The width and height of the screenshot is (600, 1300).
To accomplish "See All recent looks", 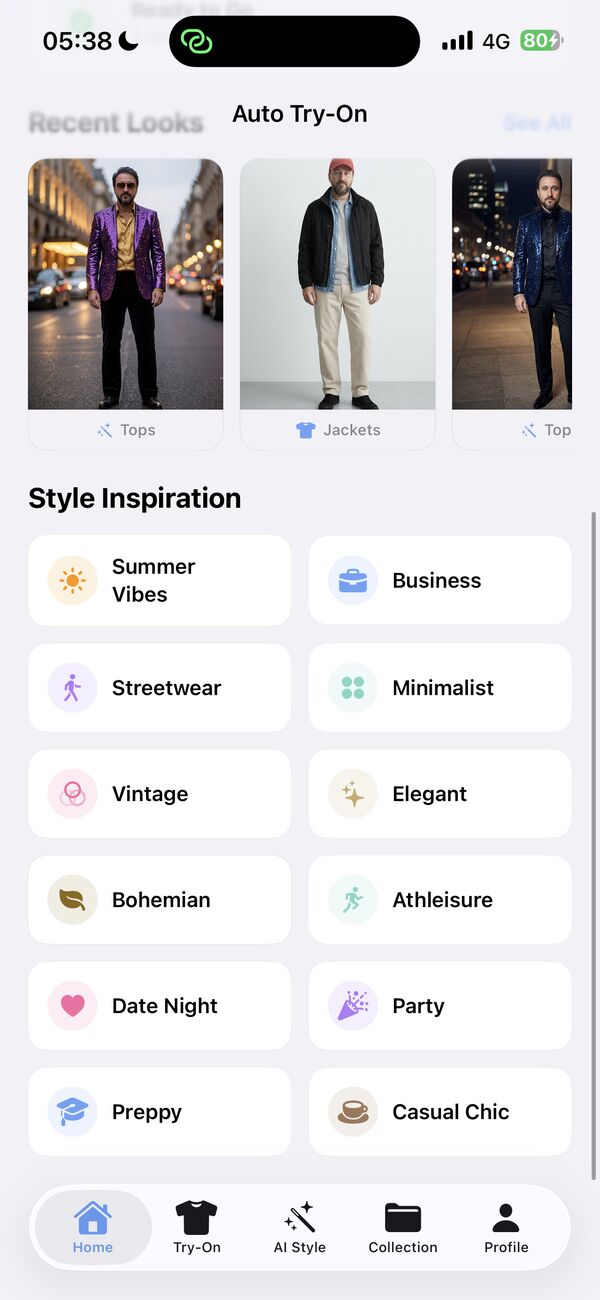I will [x=537, y=123].
